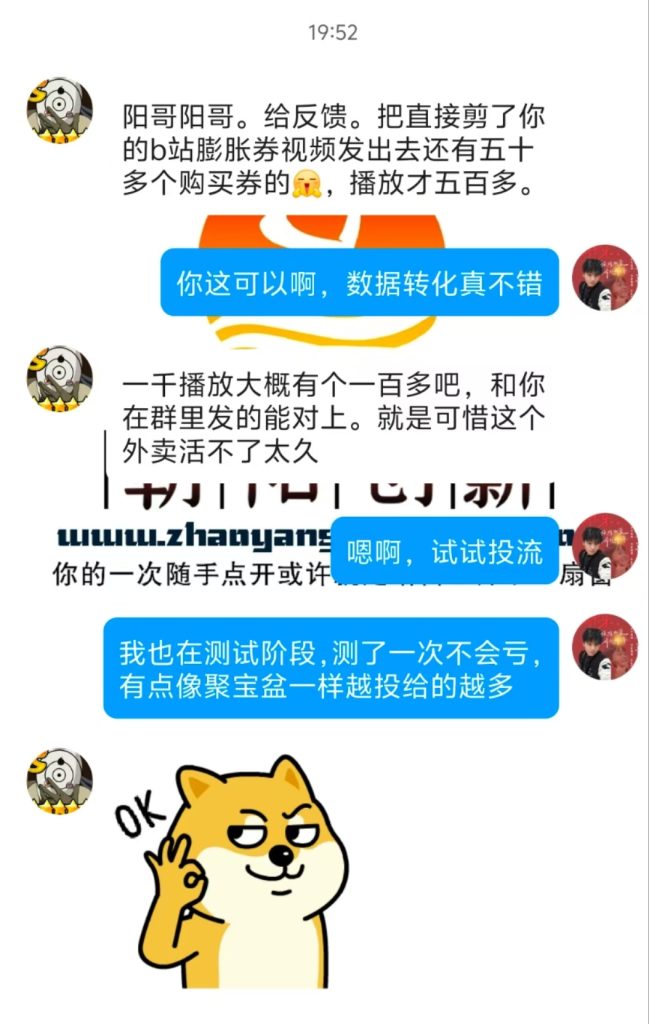Open sender's avatar beside the 阳哥阳哥 message
The width and height of the screenshot is (649, 1024).
(x=59, y=109)
